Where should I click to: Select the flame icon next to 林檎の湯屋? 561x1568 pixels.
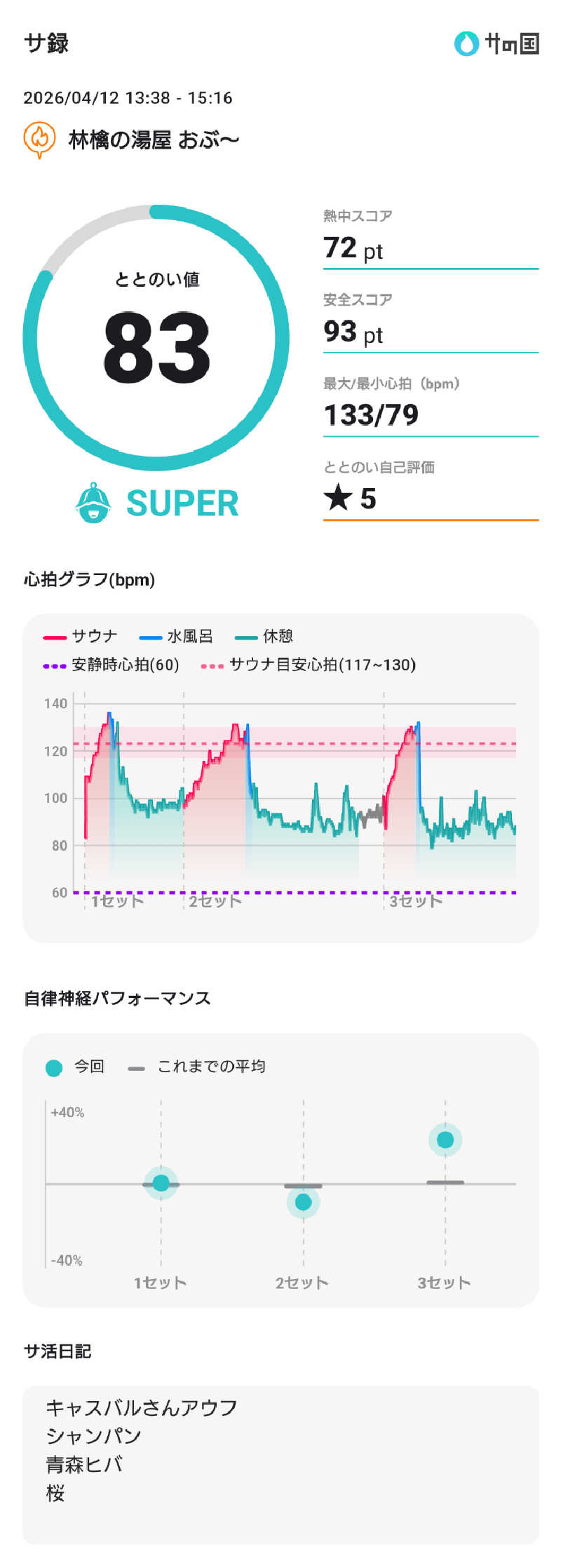tap(38, 139)
